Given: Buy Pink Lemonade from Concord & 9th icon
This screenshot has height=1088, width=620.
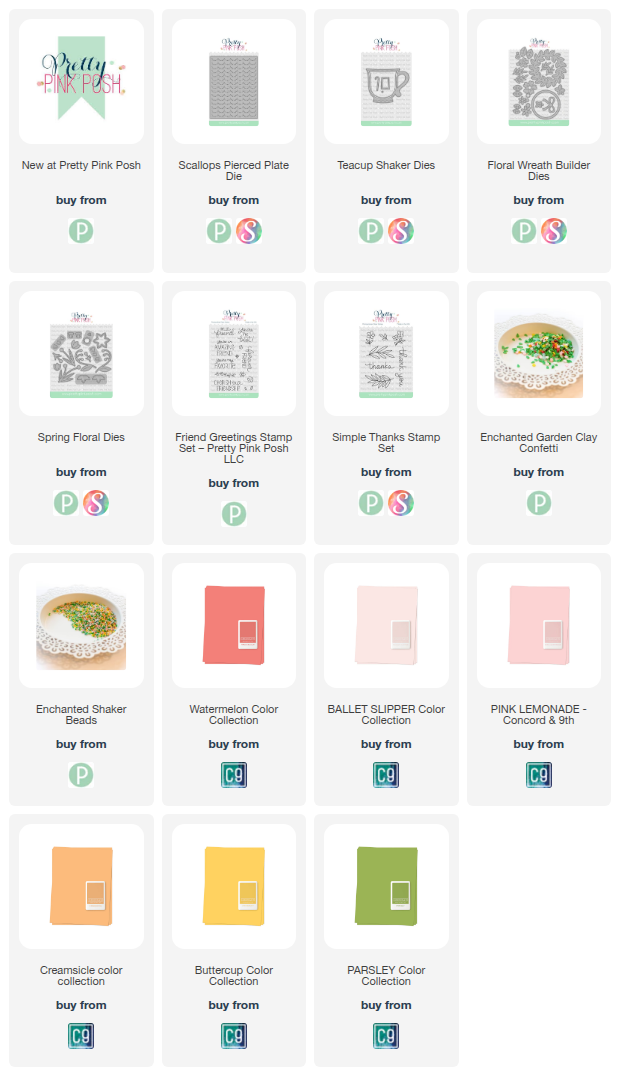Looking at the screenshot, I should click(x=539, y=775).
